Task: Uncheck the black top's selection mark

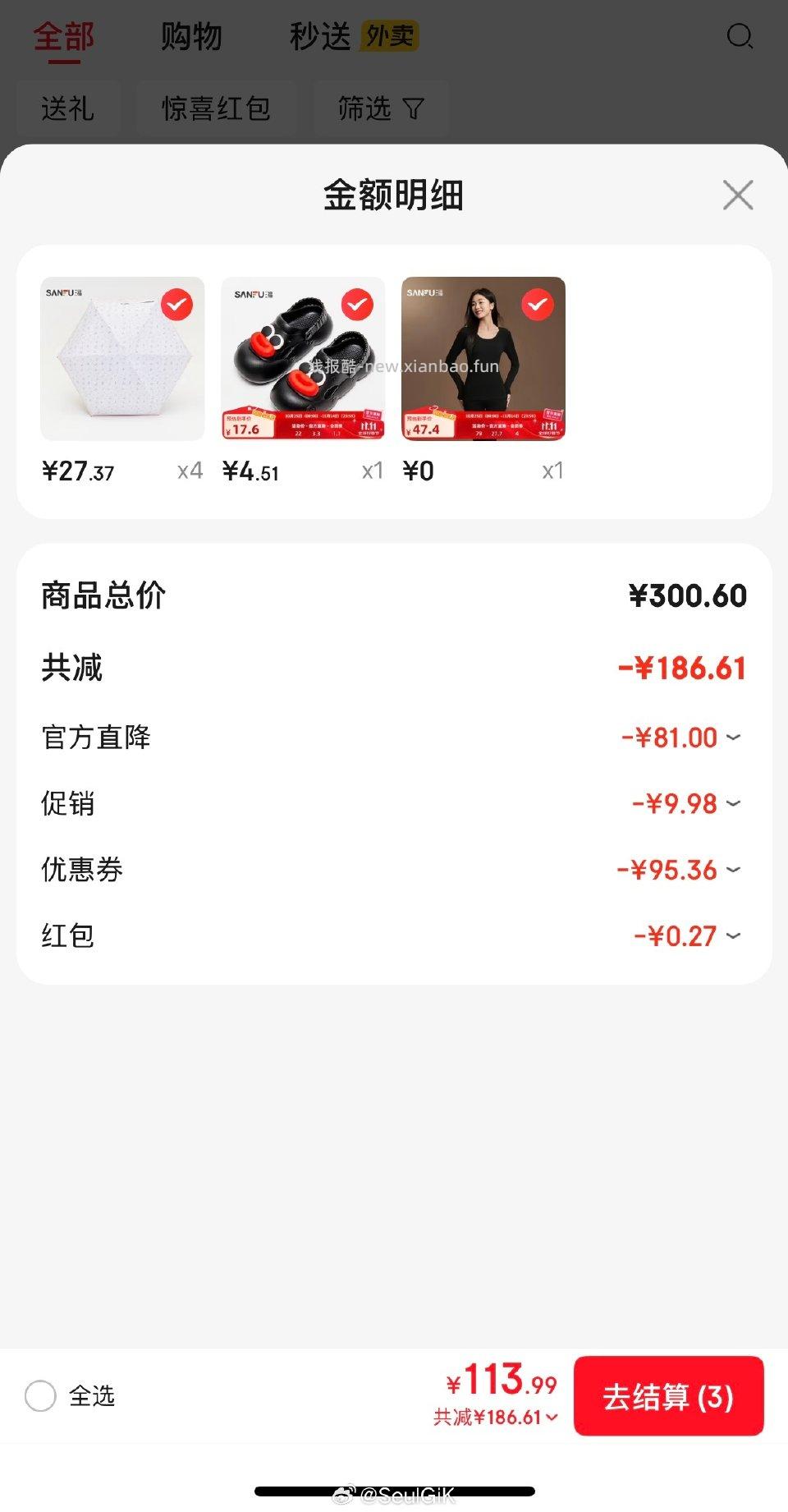Action: [x=536, y=303]
